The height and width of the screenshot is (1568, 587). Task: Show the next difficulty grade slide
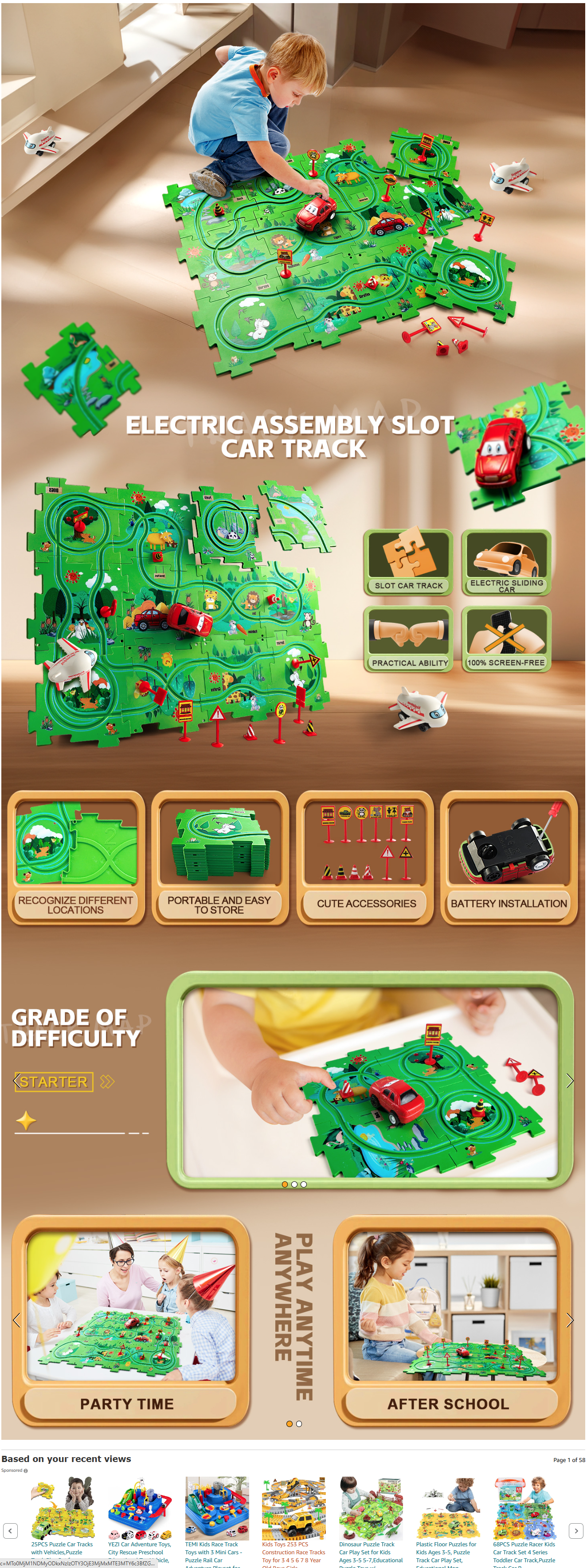(x=569, y=1081)
